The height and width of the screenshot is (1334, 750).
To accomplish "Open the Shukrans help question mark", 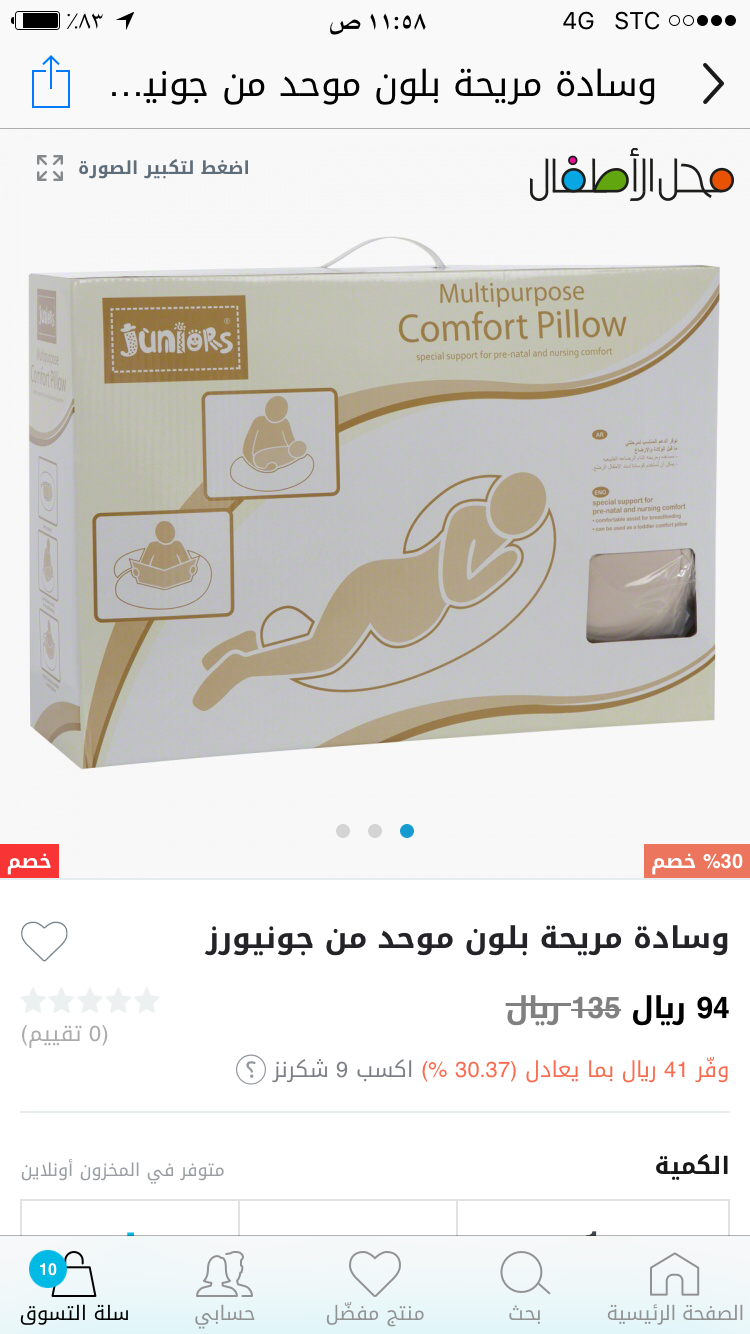I will click(x=250, y=1070).
